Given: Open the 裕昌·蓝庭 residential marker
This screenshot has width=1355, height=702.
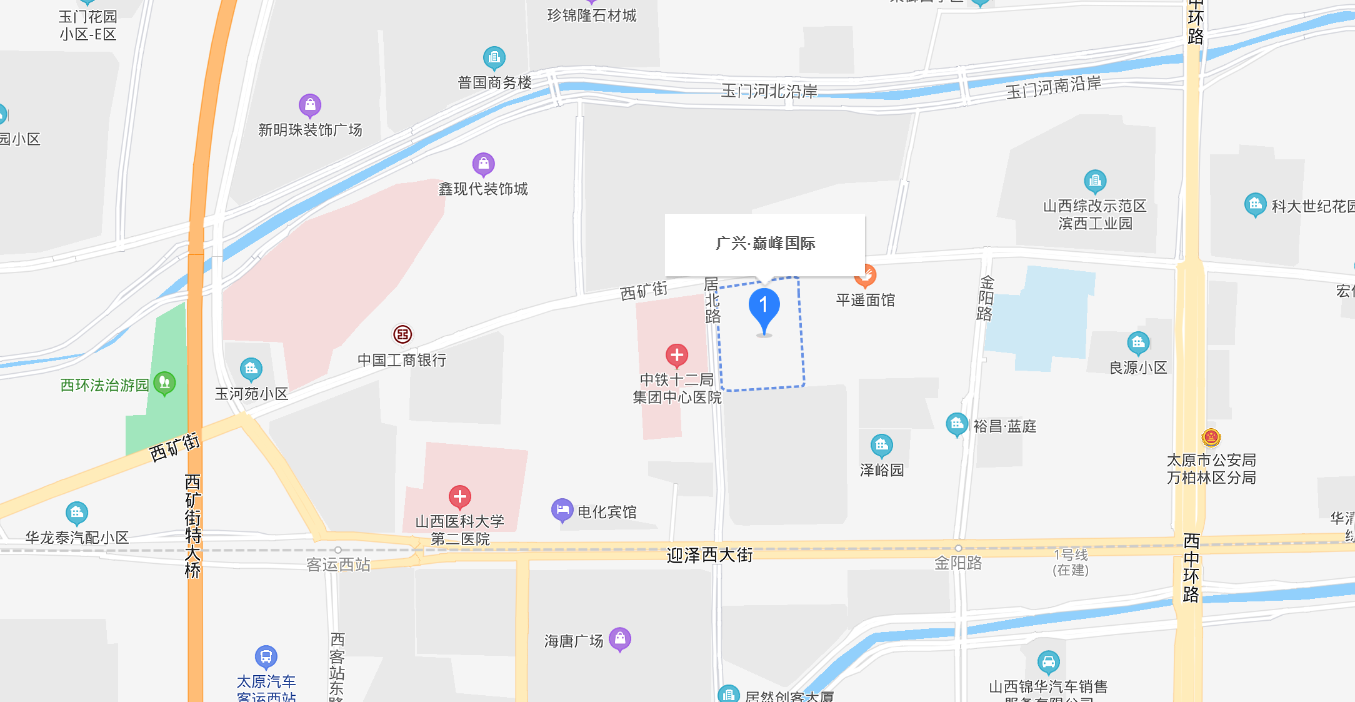Looking at the screenshot, I should 957,425.
